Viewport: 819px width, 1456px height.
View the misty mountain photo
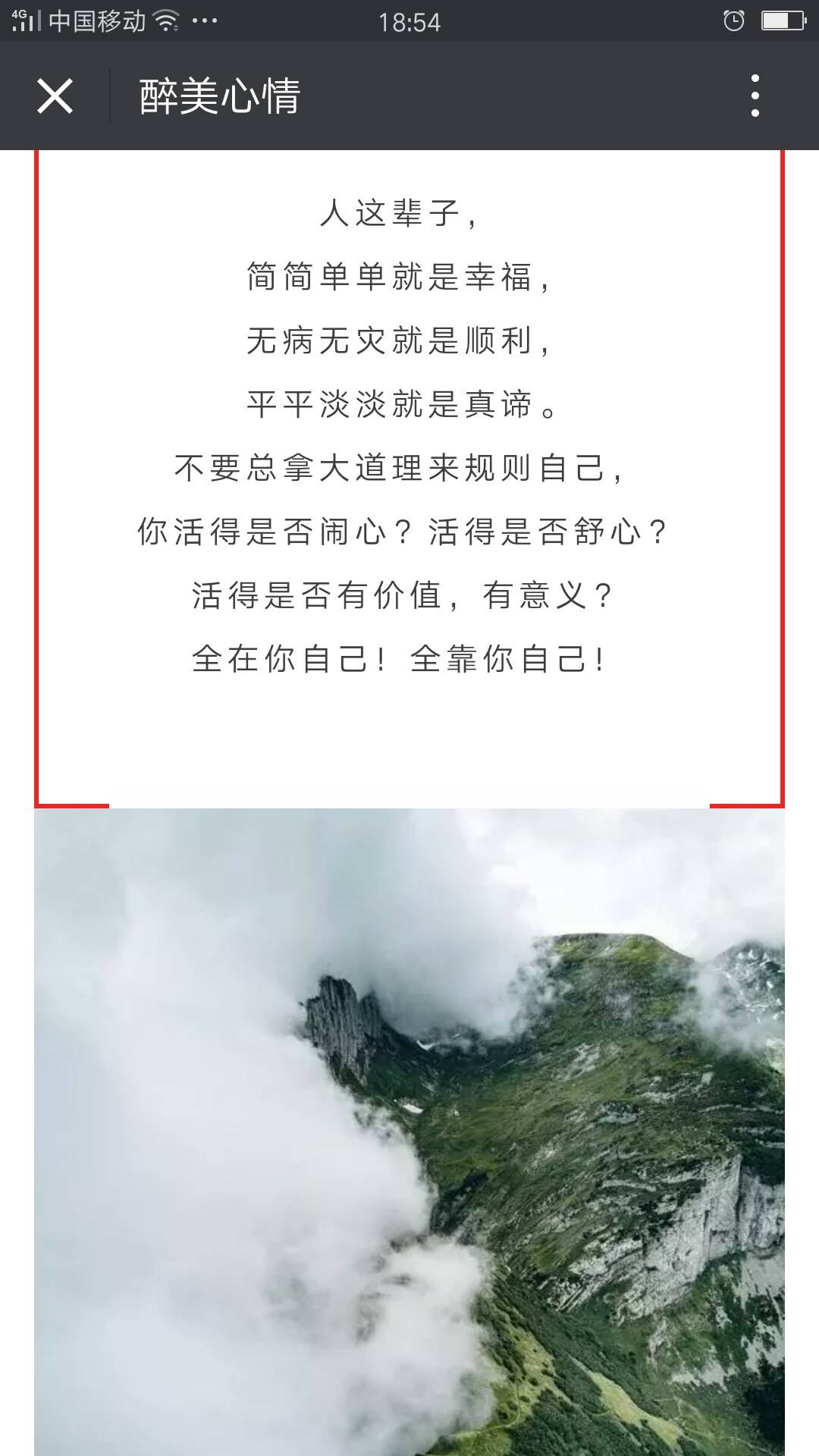pos(409,1130)
